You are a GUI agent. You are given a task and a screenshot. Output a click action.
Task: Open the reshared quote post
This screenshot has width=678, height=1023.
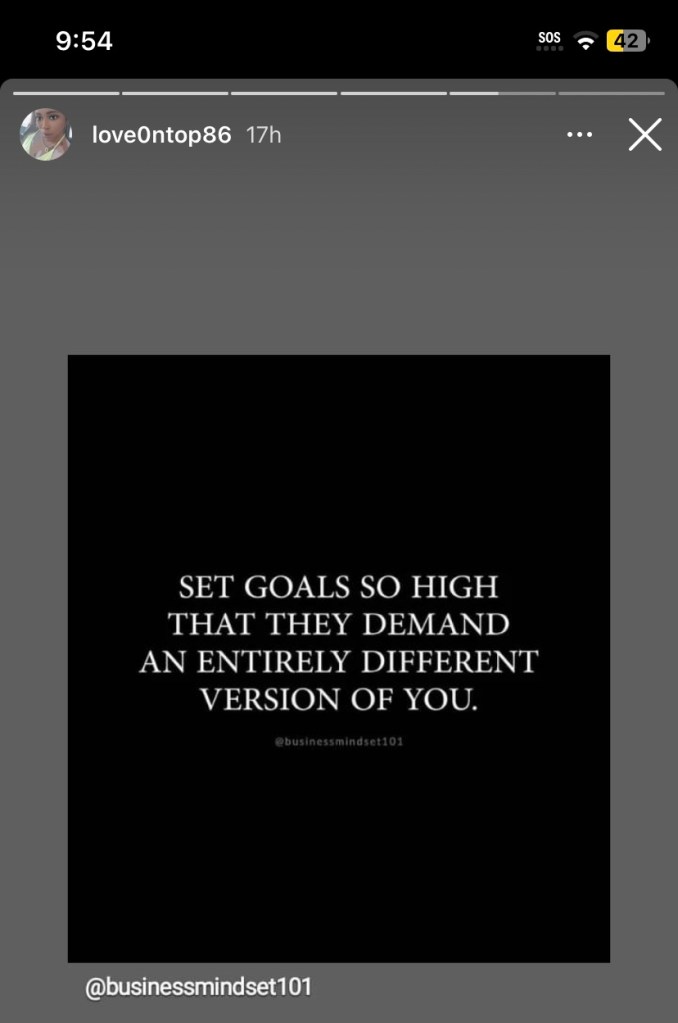(x=338, y=658)
